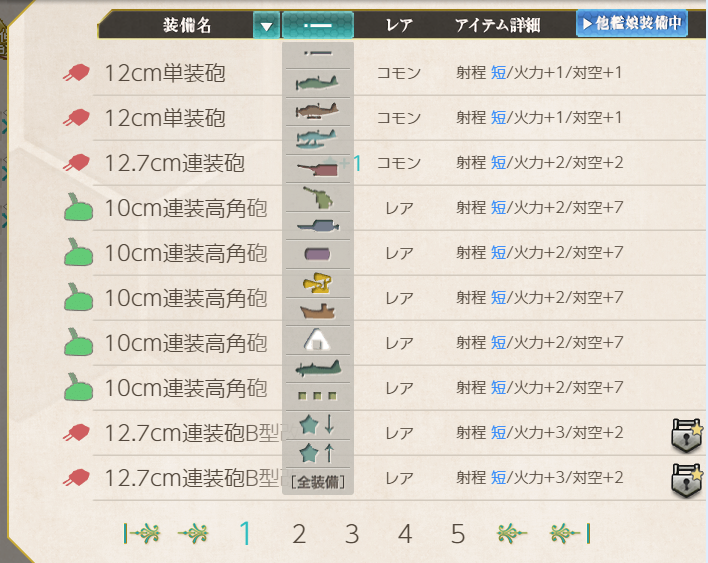Open page 4 of the equipment list

coord(405,534)
